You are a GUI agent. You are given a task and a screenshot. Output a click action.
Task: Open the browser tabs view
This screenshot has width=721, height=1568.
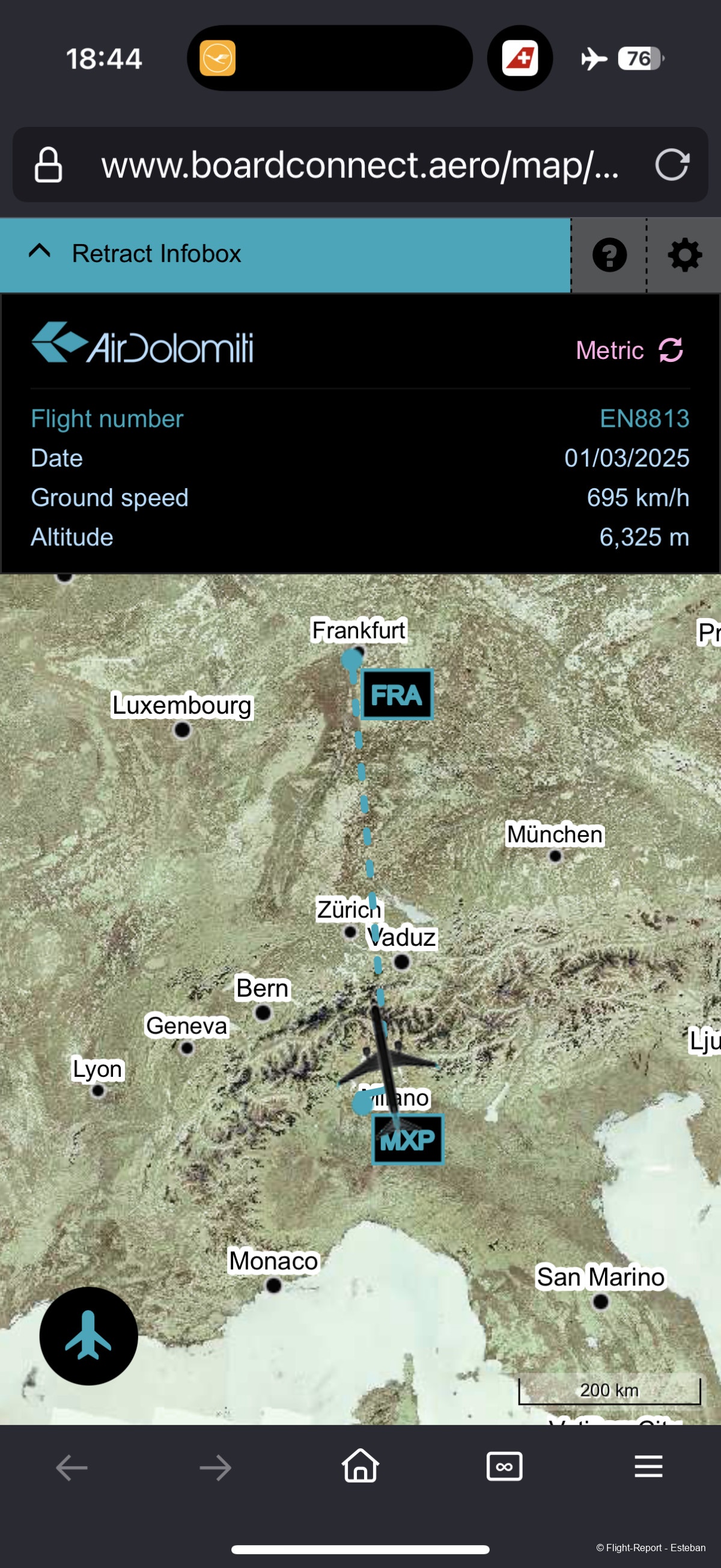pos(504,1467)
